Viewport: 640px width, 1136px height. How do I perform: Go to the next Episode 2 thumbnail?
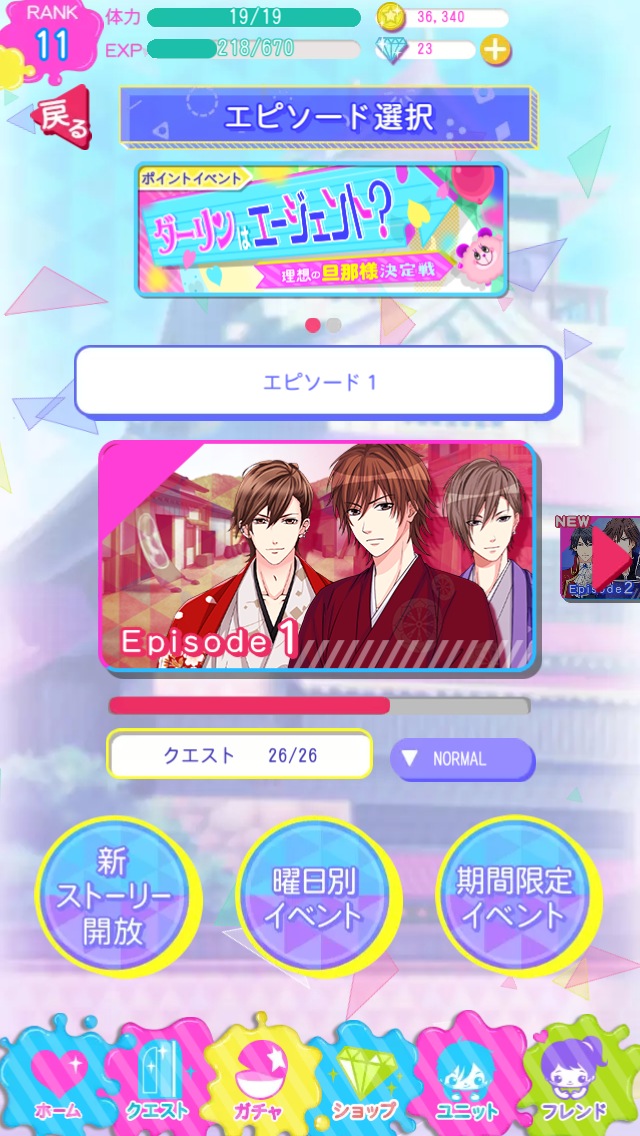tap(600, 560)
